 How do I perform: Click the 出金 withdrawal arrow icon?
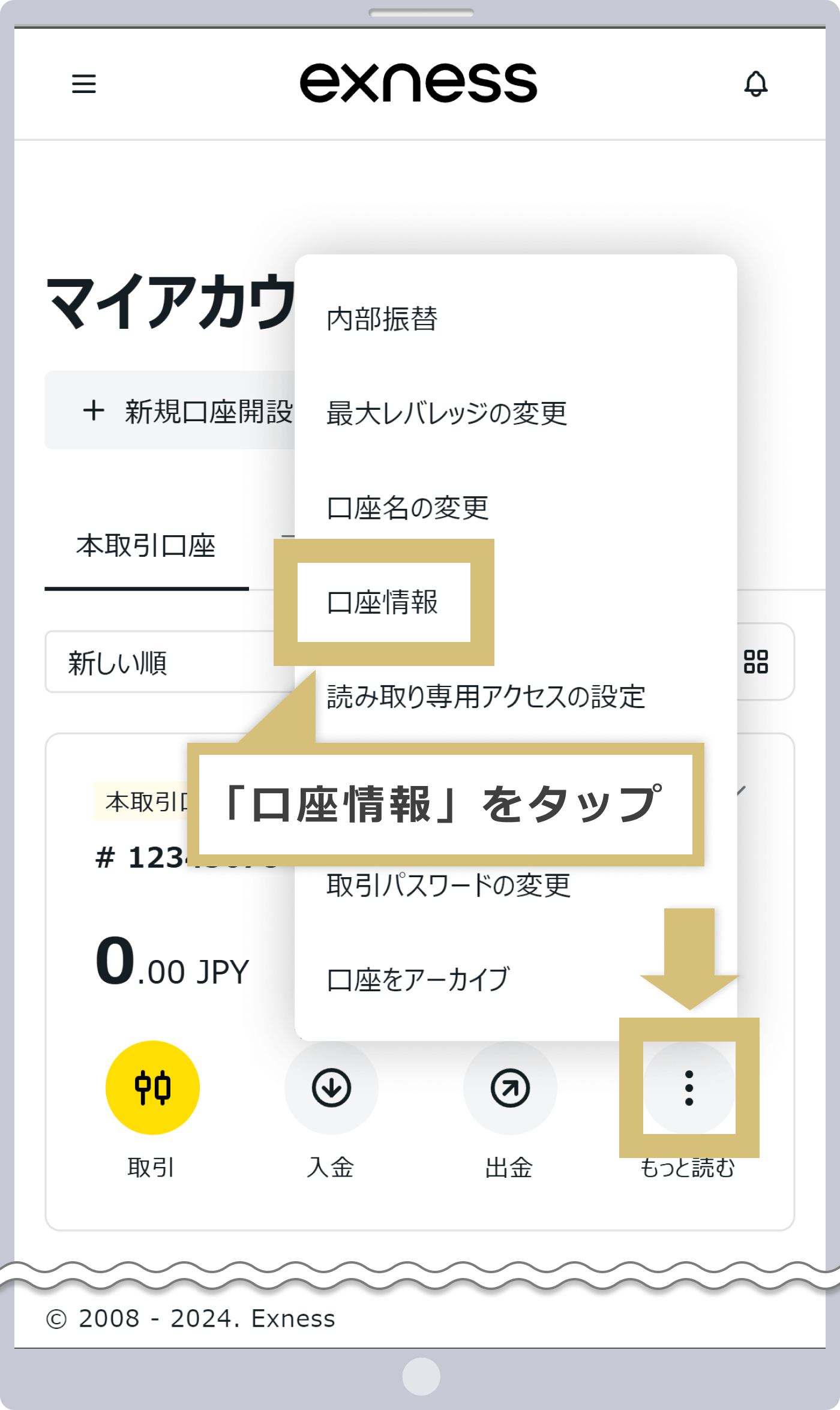509,1087
